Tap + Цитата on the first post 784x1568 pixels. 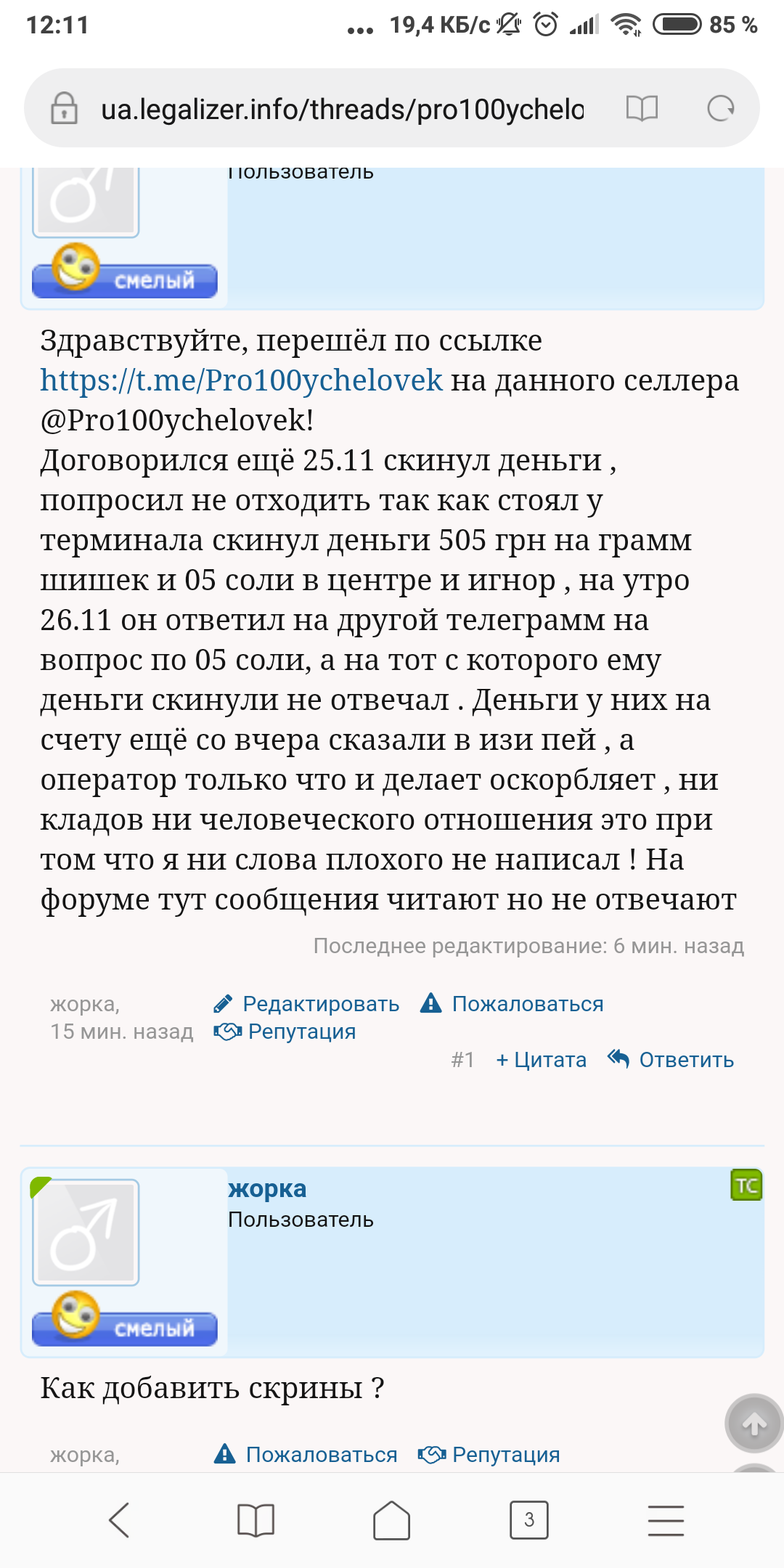(541, 1060)
